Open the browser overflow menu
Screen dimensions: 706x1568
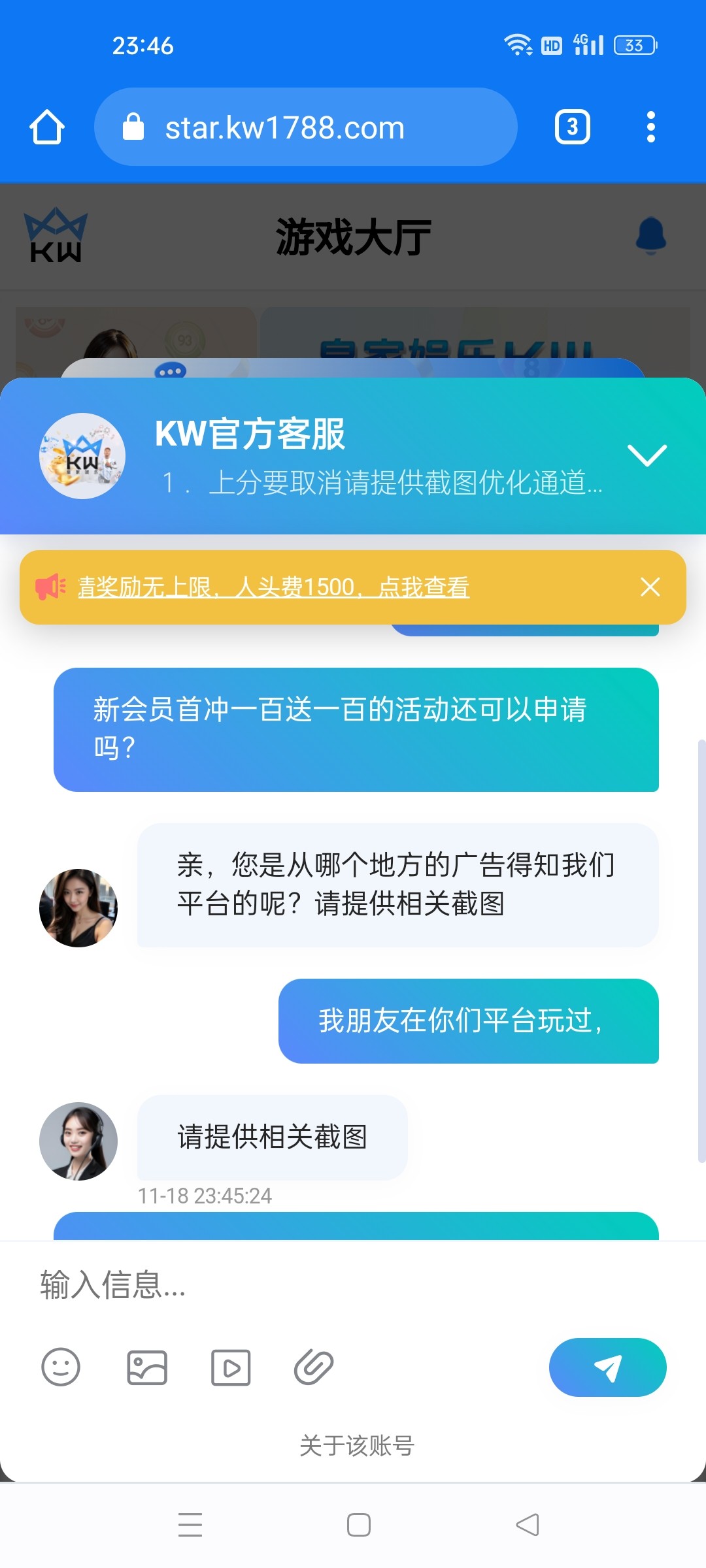[x=650, y=127]
